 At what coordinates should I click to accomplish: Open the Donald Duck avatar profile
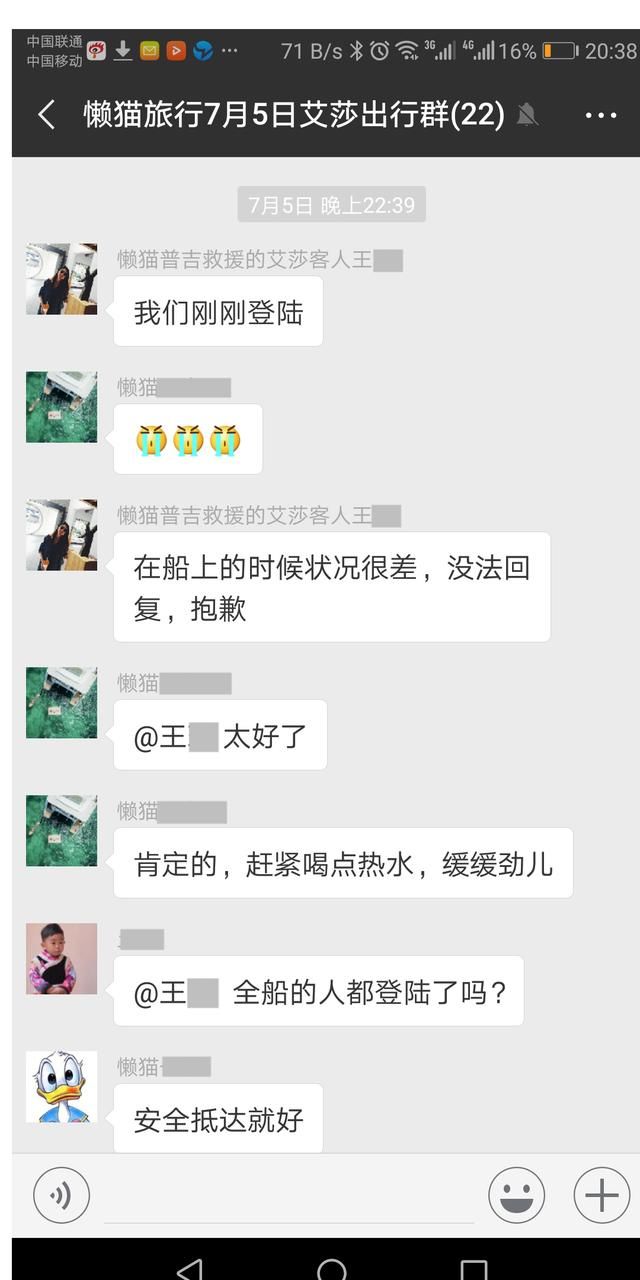(x=62, y=1087)
